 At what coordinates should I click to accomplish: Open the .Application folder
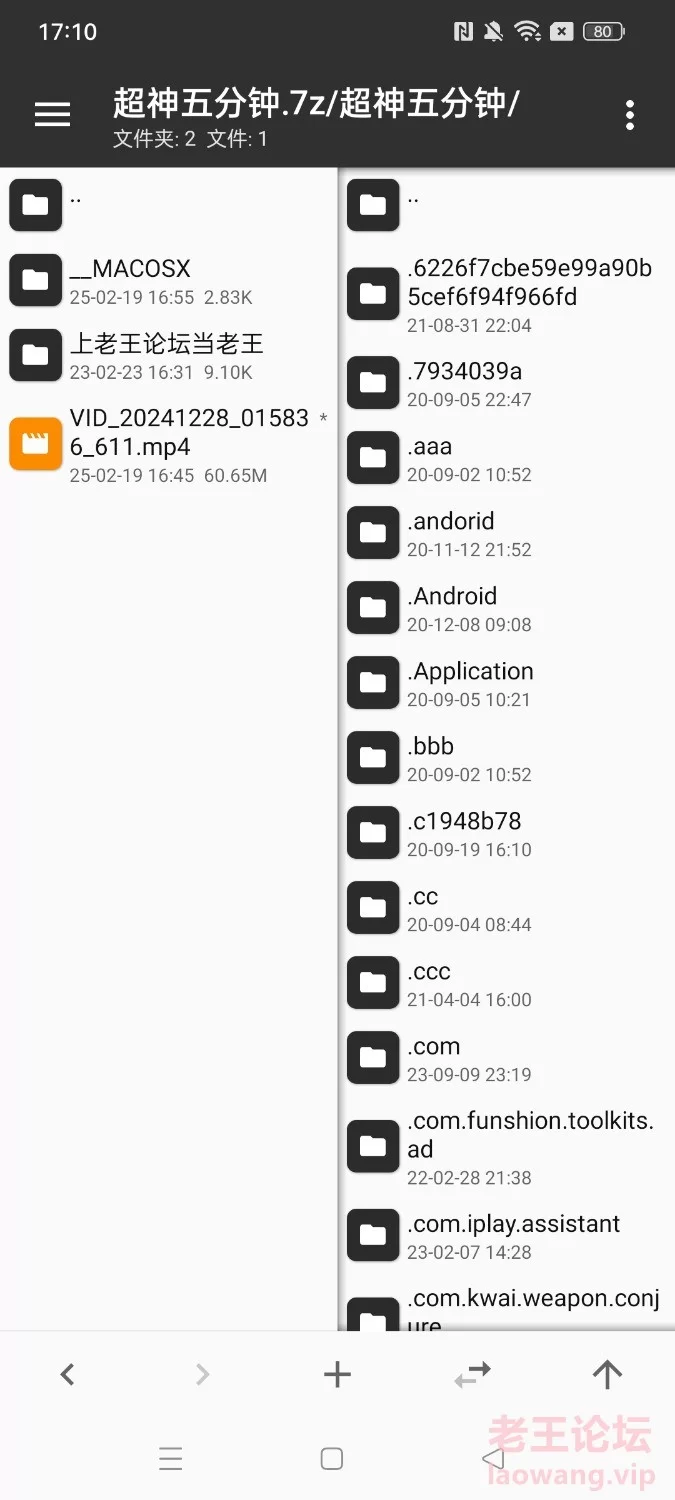coord(507,683)
